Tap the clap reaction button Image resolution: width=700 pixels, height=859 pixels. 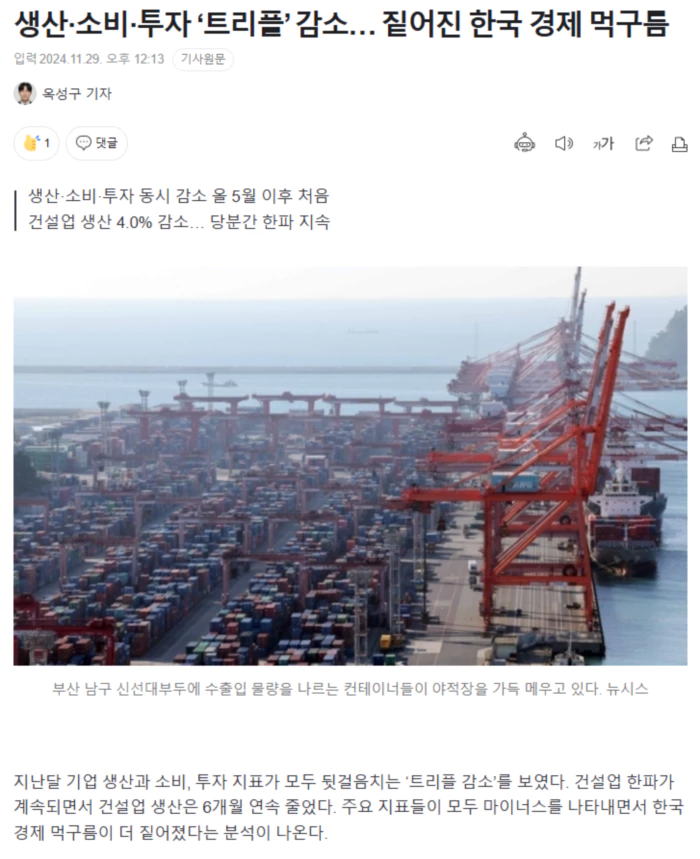[36, 143]
